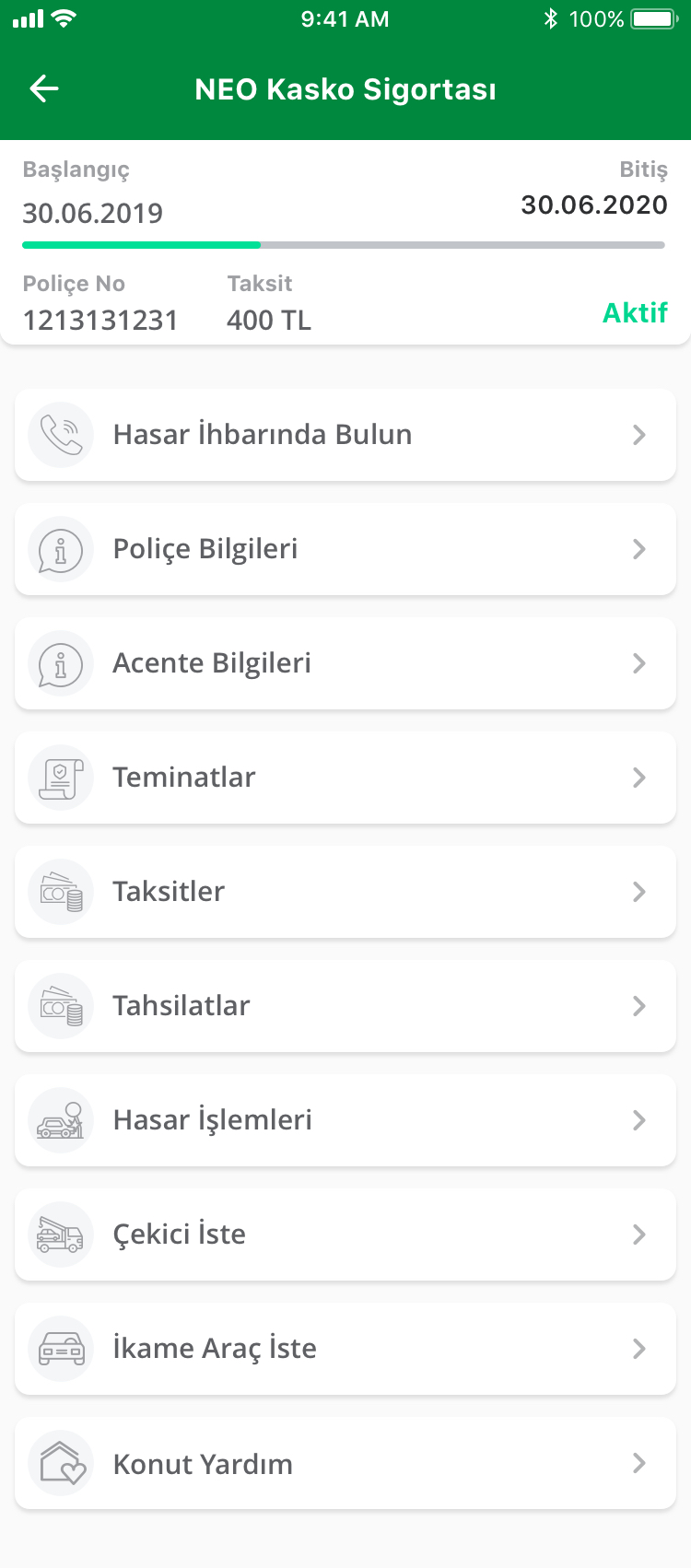This screenshot has height=1568, width=691.
Task: Request a tow via Çekici İste
Action: tap(345, 1235)
